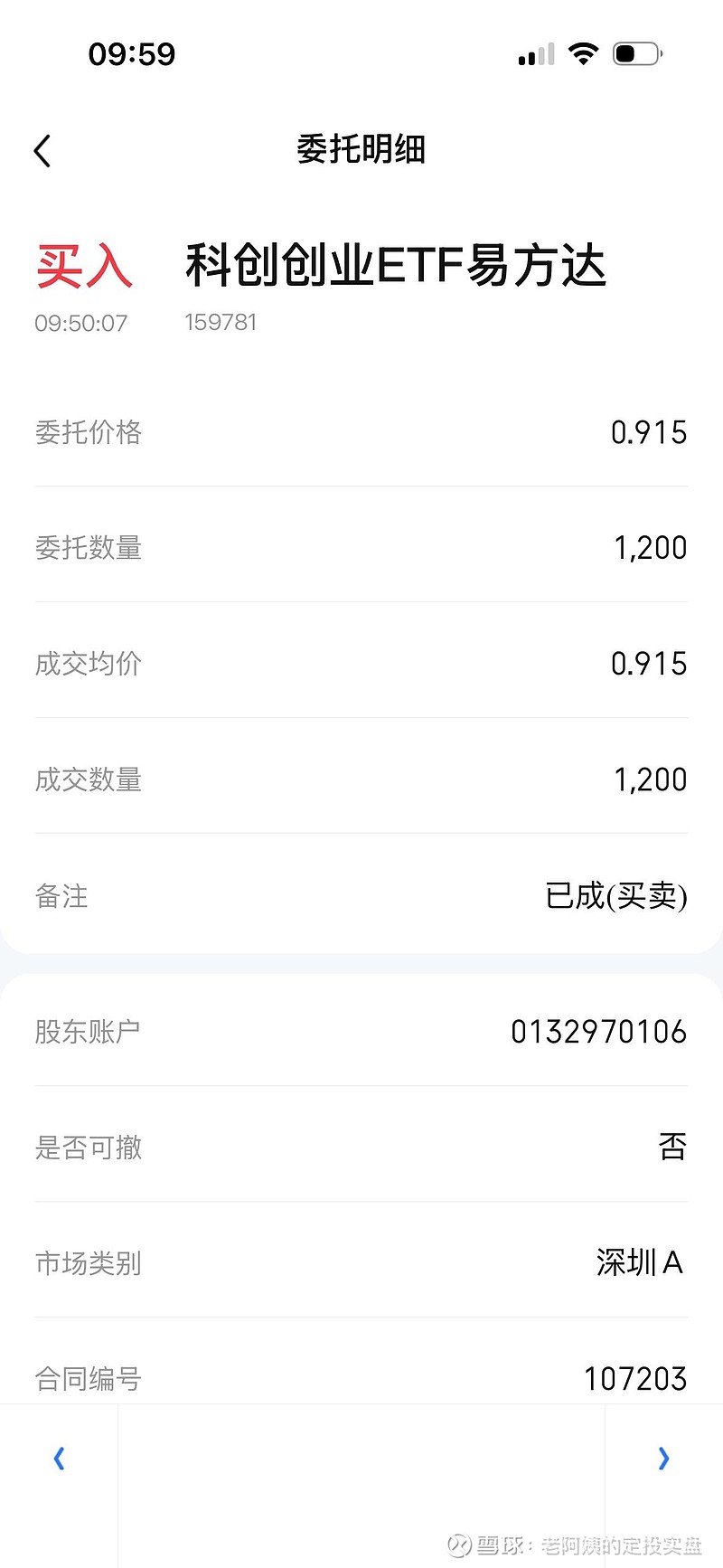This screenshot has height=1568, width=723.
Task: Tap the contract number 107203
Action: tap(636, 1378)
